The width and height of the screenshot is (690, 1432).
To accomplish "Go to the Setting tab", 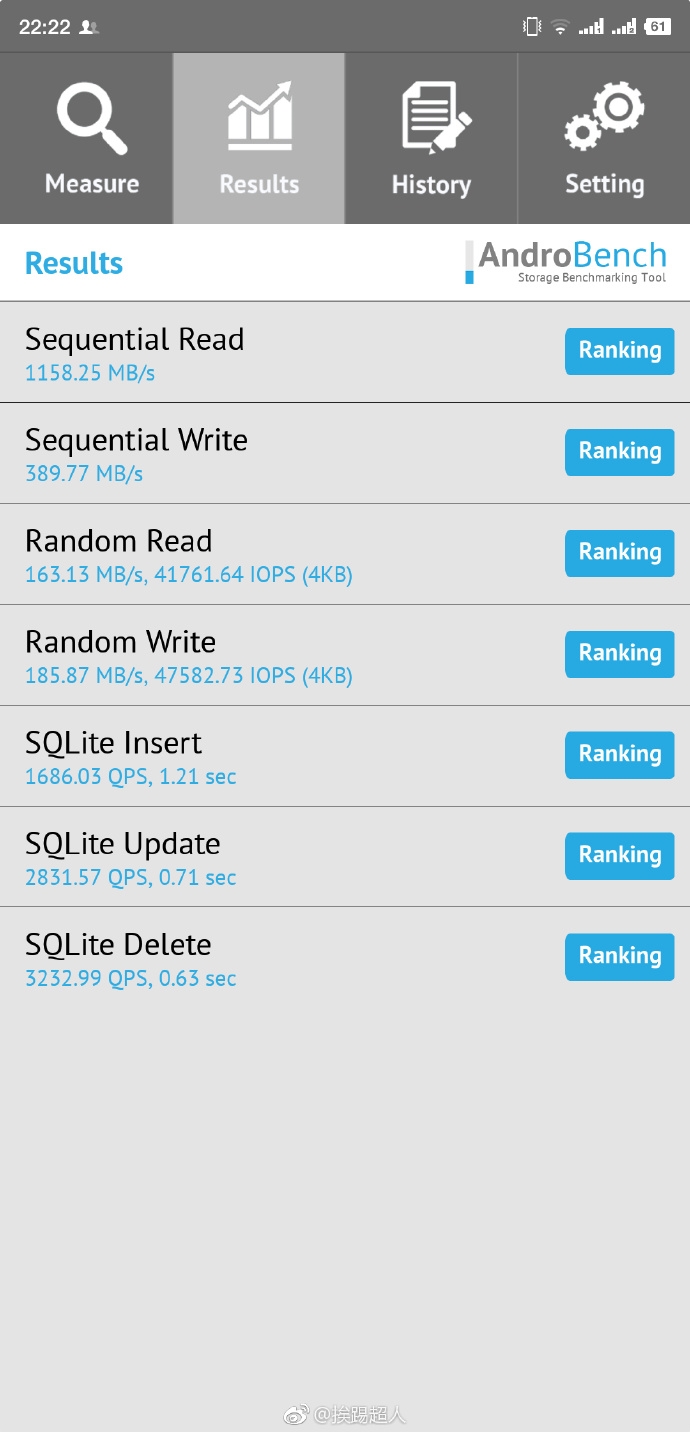I will (x=604, y=139).
